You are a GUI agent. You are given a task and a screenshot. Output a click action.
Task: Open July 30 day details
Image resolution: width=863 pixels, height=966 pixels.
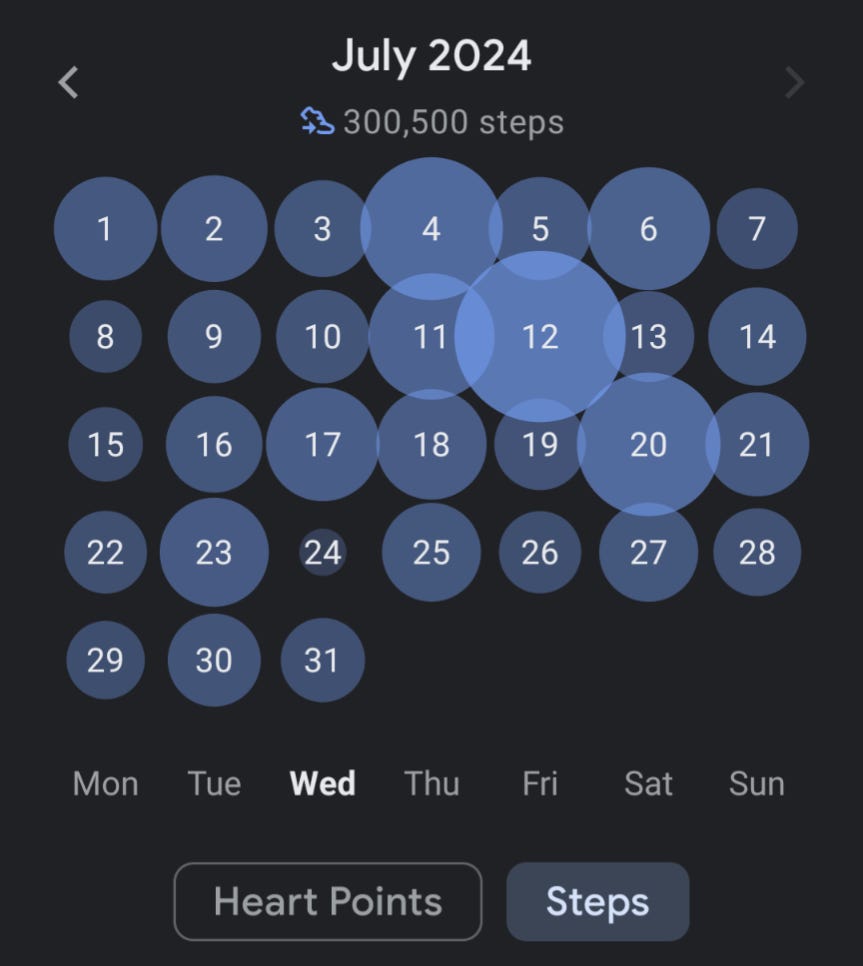tap(214, 660)
